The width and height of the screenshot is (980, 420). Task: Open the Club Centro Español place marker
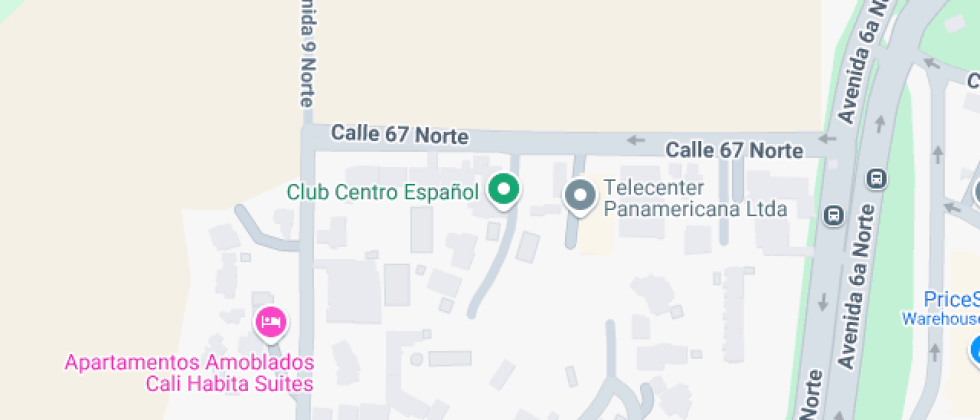tap(503, 190)
